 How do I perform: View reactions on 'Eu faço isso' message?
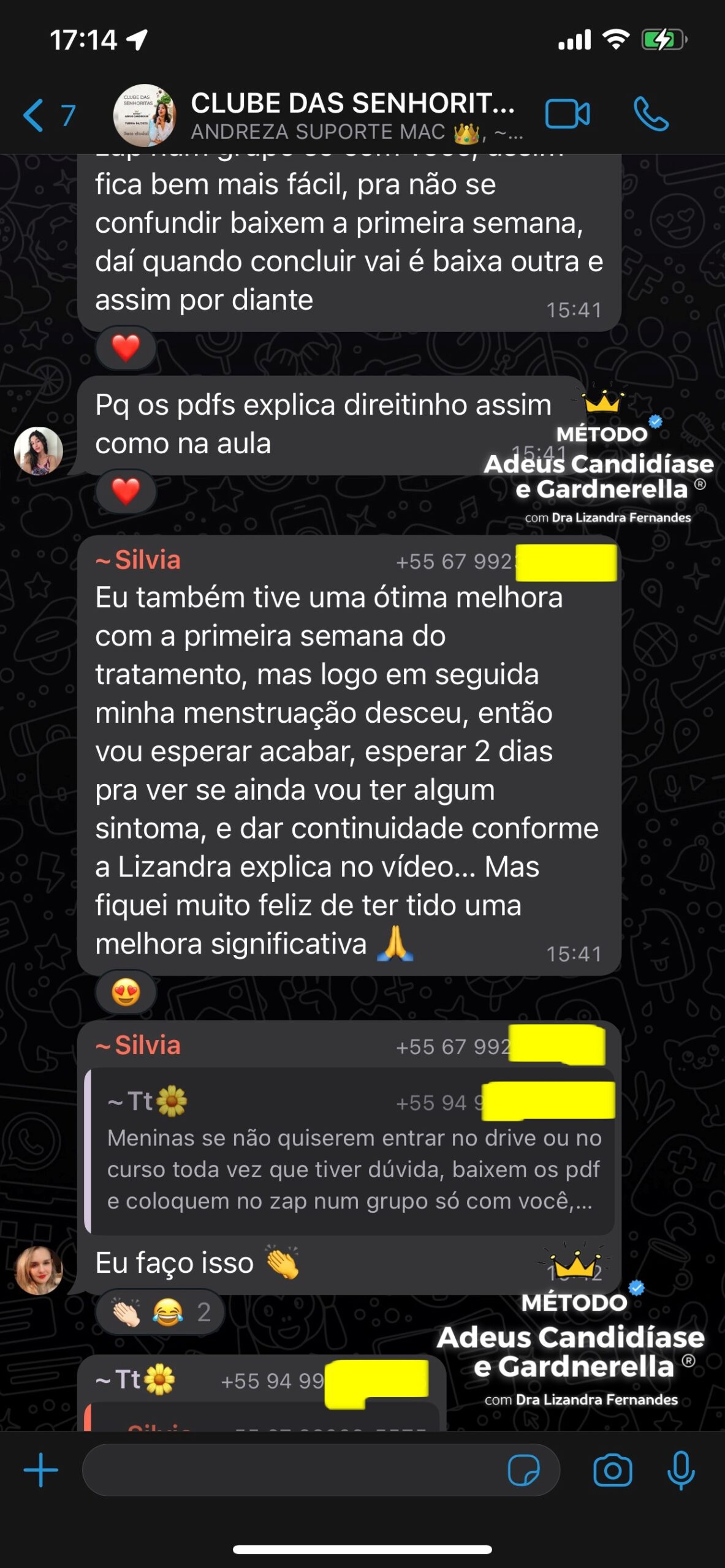(x=160, y=1312)
